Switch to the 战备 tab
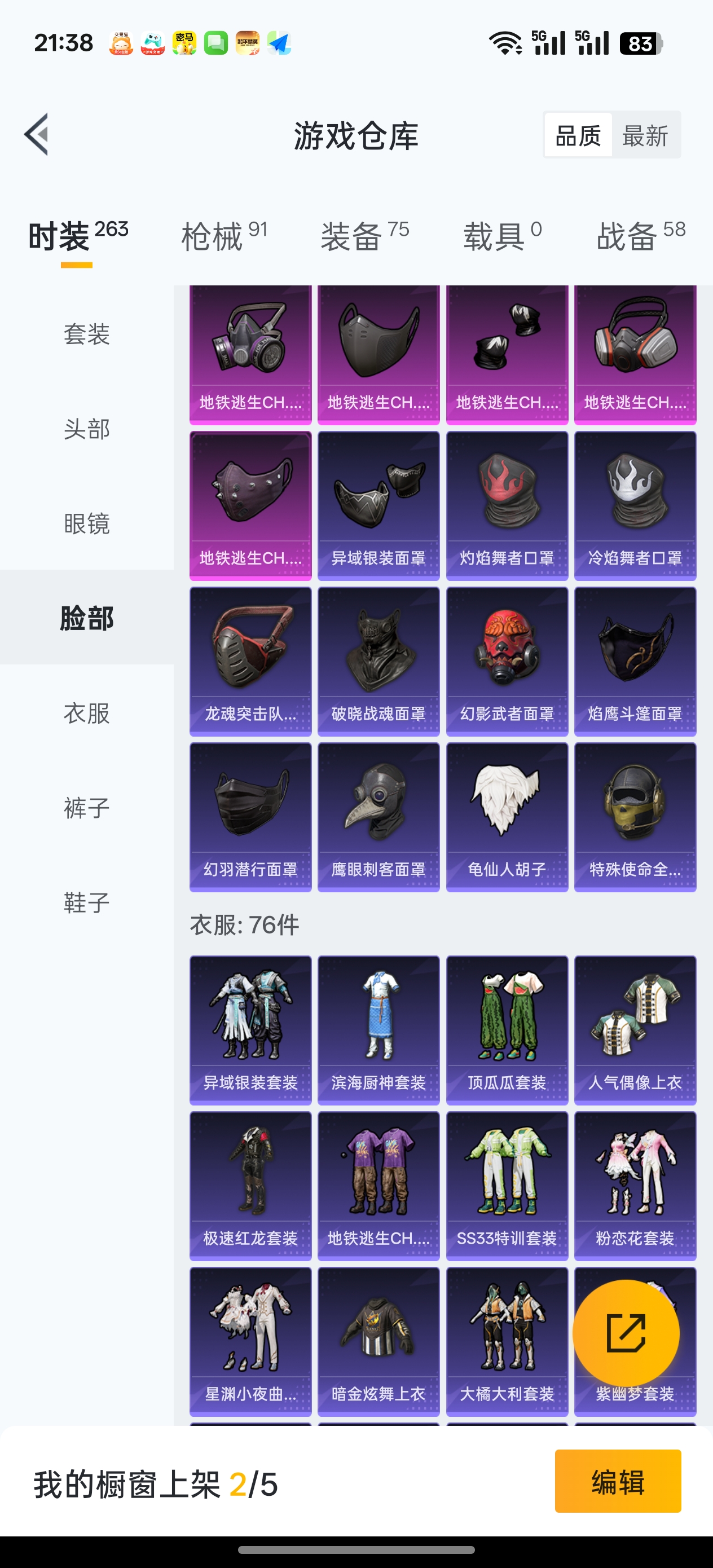Image resolution: width=713 pixels, height=1568 pixels. click(x=641, y=236)
